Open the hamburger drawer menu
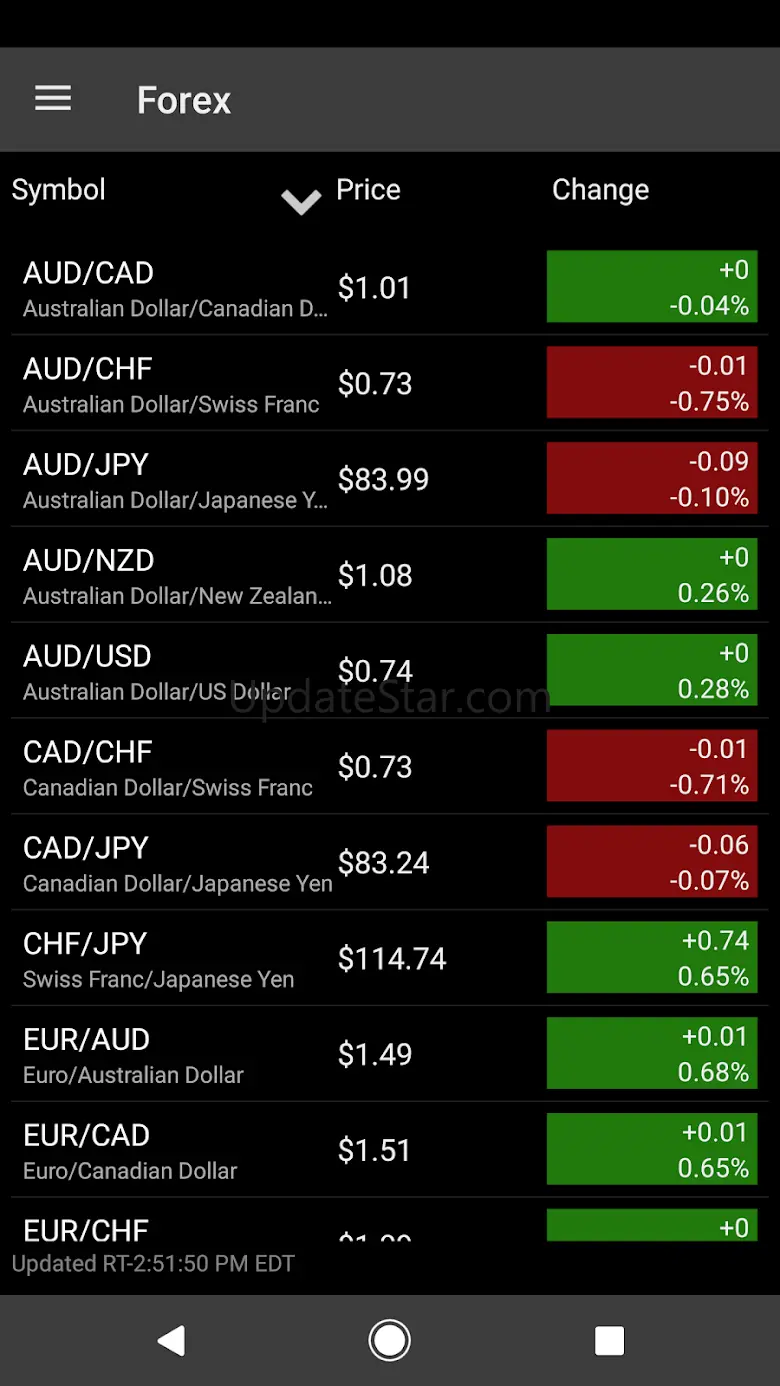 (53, 99)
